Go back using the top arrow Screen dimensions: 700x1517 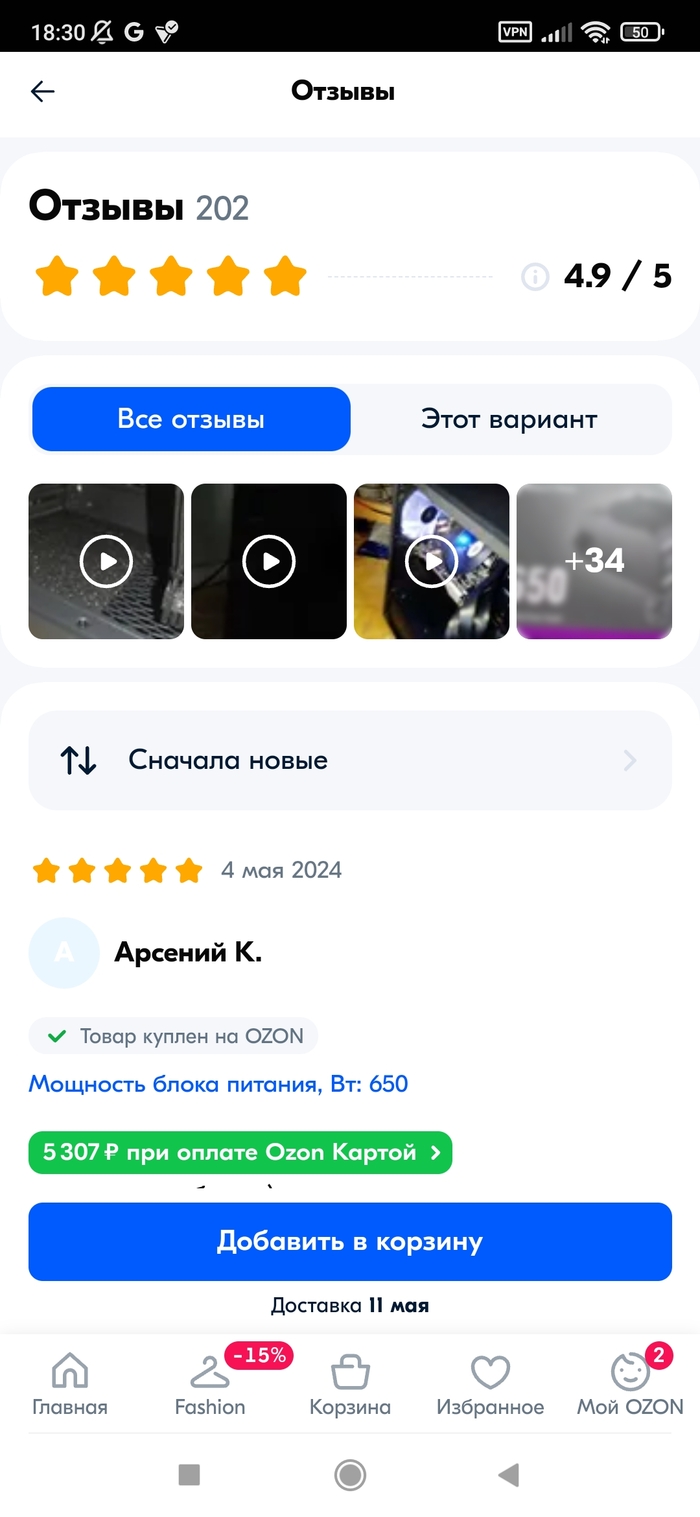(x=42, y=92)
